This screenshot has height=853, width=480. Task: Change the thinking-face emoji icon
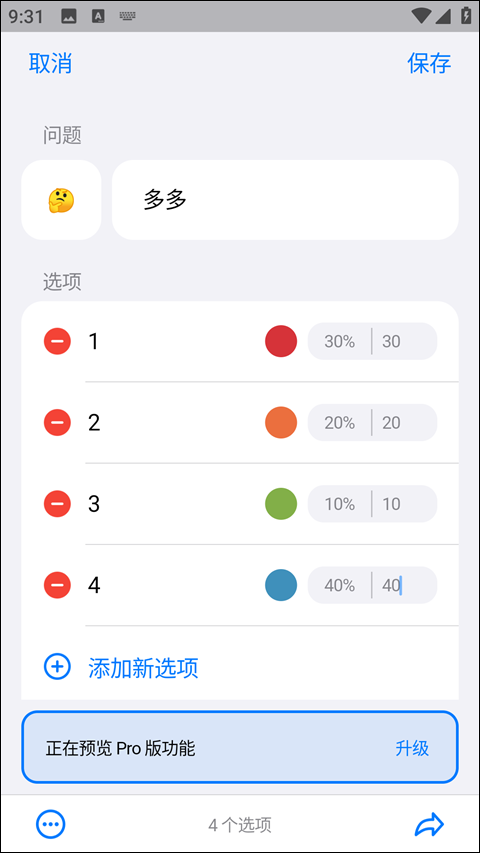61,200
